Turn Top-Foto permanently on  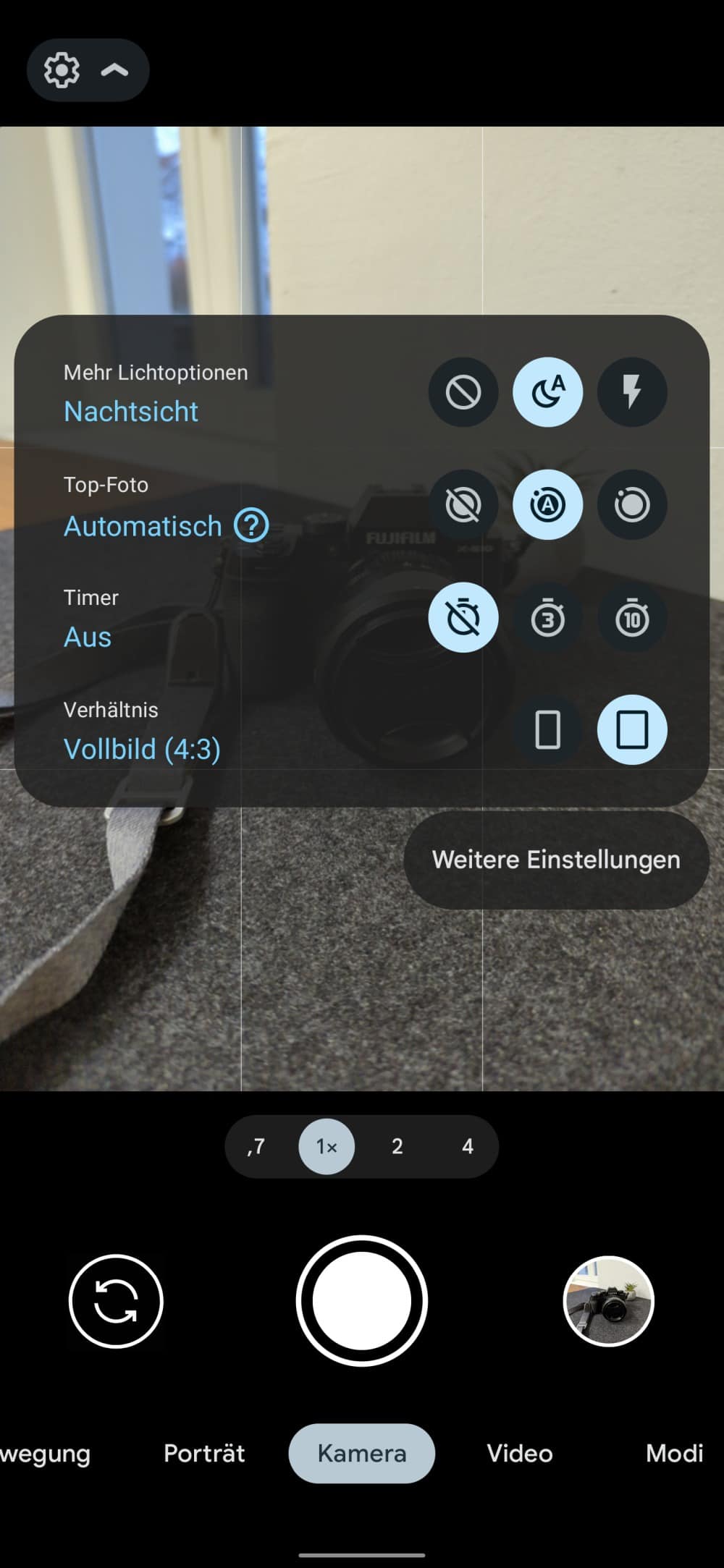coord(631,505)
